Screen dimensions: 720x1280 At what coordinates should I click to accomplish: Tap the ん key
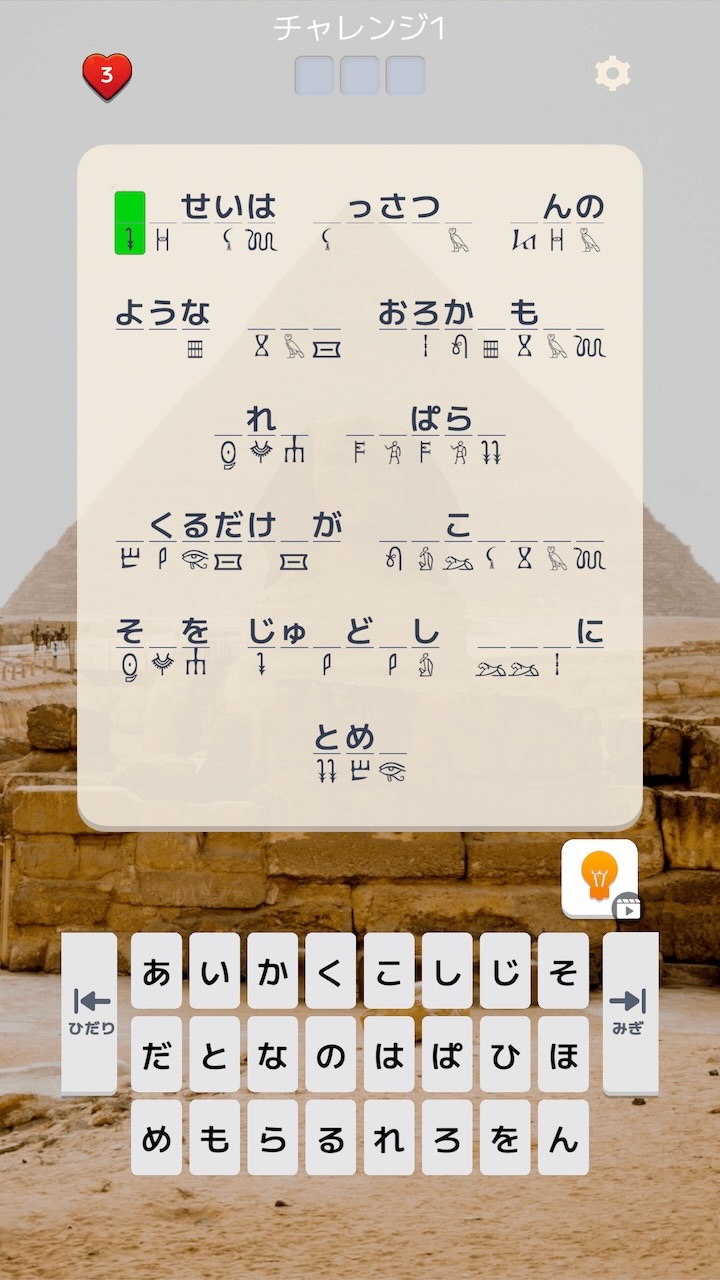pyautogui.click(x=563, y=1138)
